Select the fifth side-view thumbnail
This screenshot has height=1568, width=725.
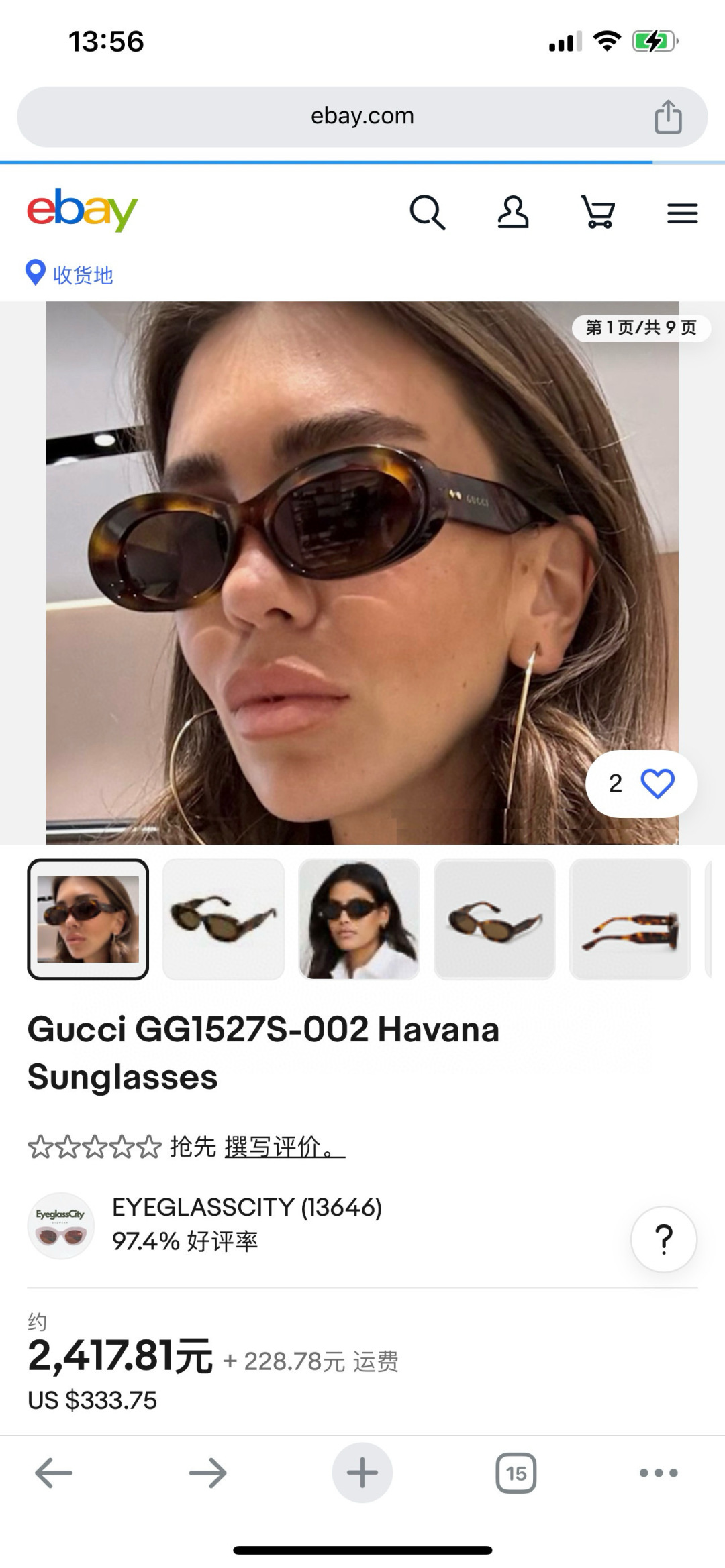pyautogui.click(x=630, y=919)
